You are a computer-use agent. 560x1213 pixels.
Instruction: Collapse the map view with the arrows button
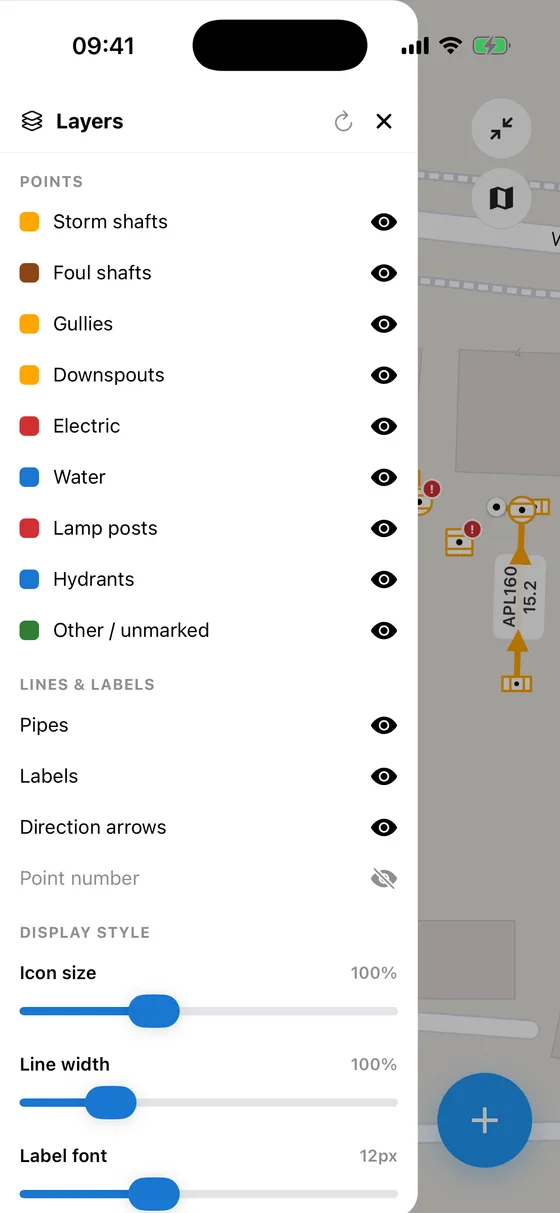click(x=501, y=128)
